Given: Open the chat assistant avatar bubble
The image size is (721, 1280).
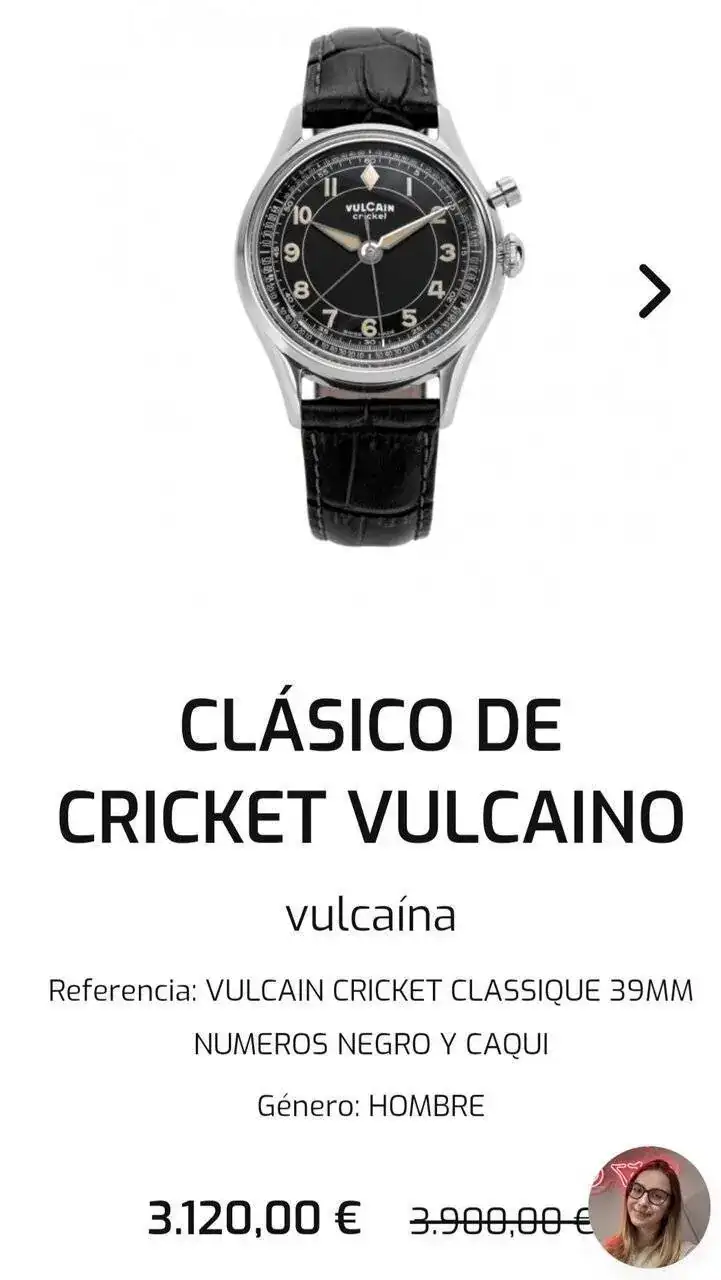Looking at the screenshot, I should 649,1206.
